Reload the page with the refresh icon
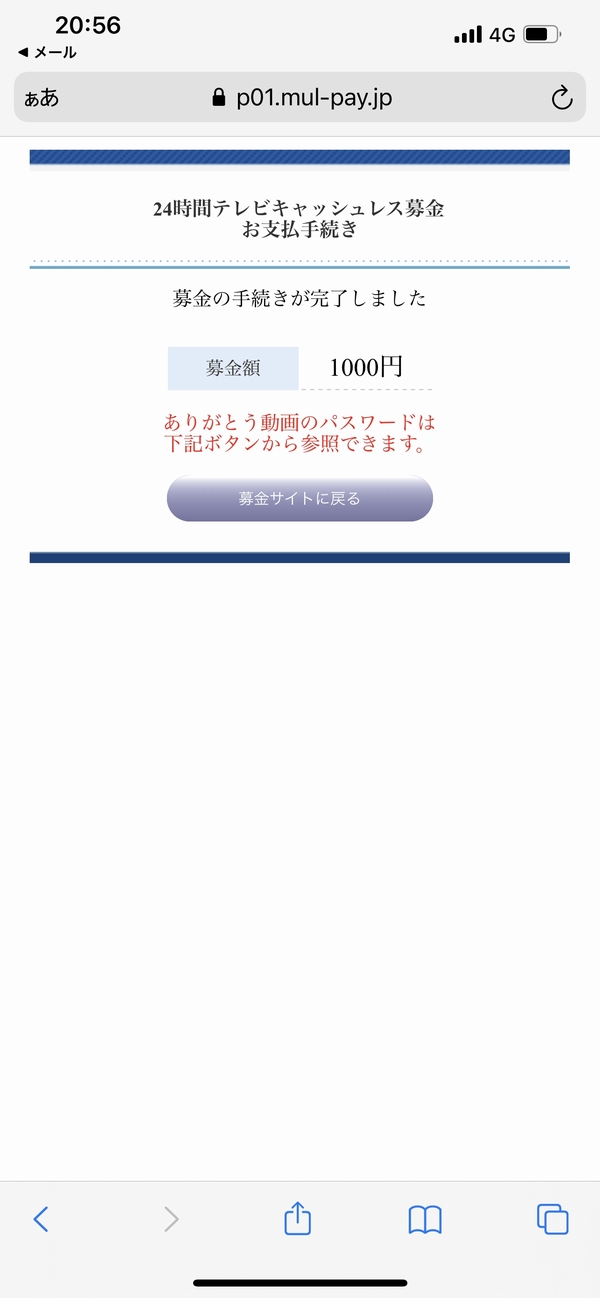600x1298 pixels. coord(562,97)
